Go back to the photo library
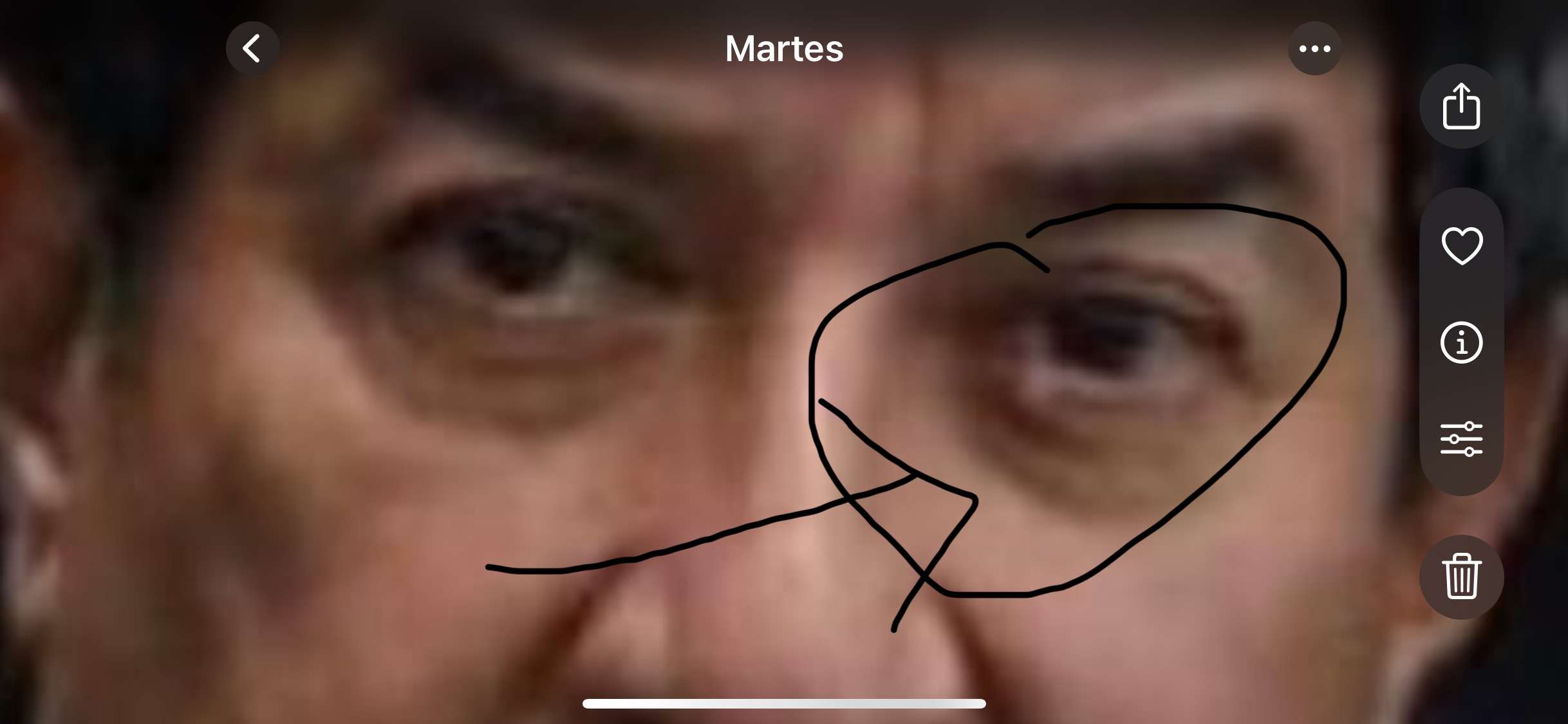The height and width of the screenshot is (724, 1568). (252, 49)
